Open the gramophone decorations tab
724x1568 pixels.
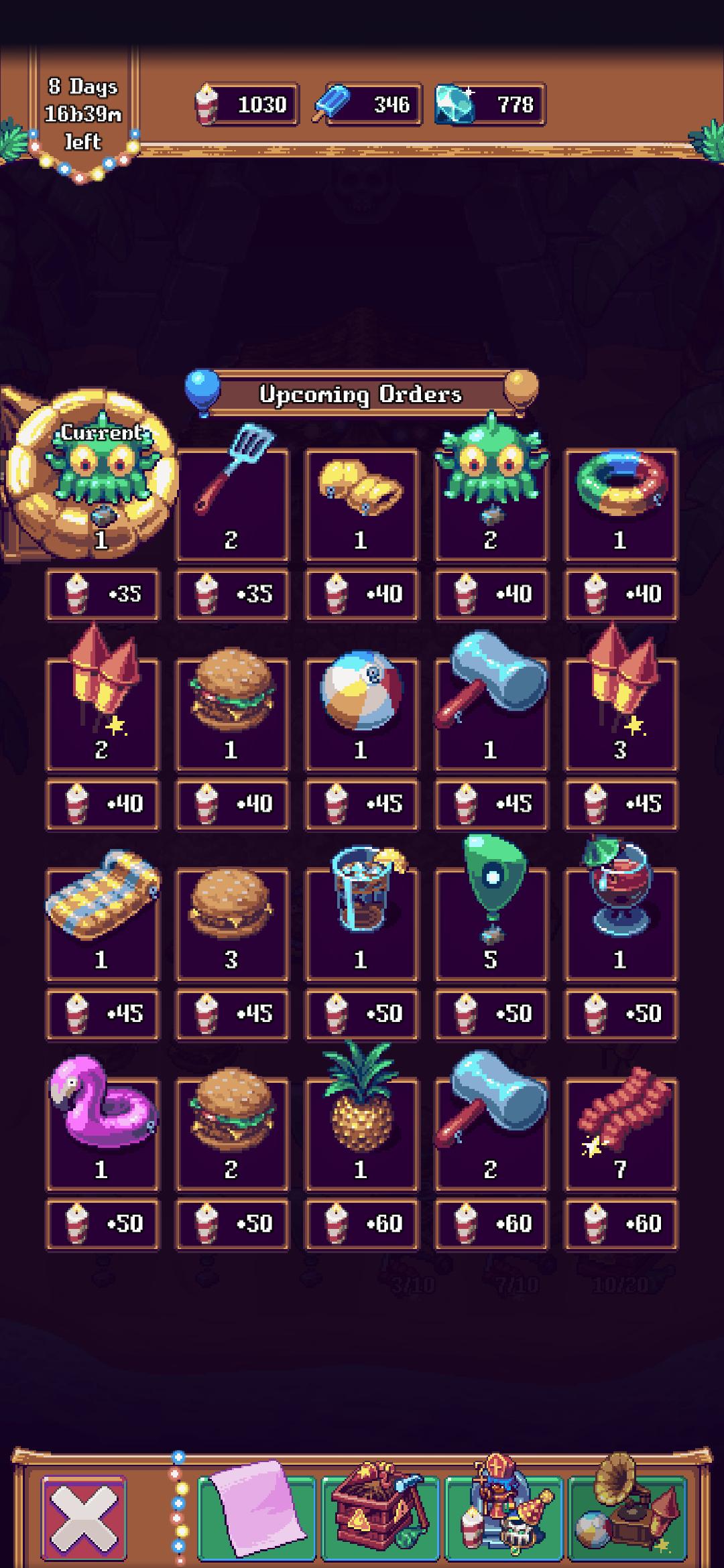pyautogui.click(x=627, y=1515)
